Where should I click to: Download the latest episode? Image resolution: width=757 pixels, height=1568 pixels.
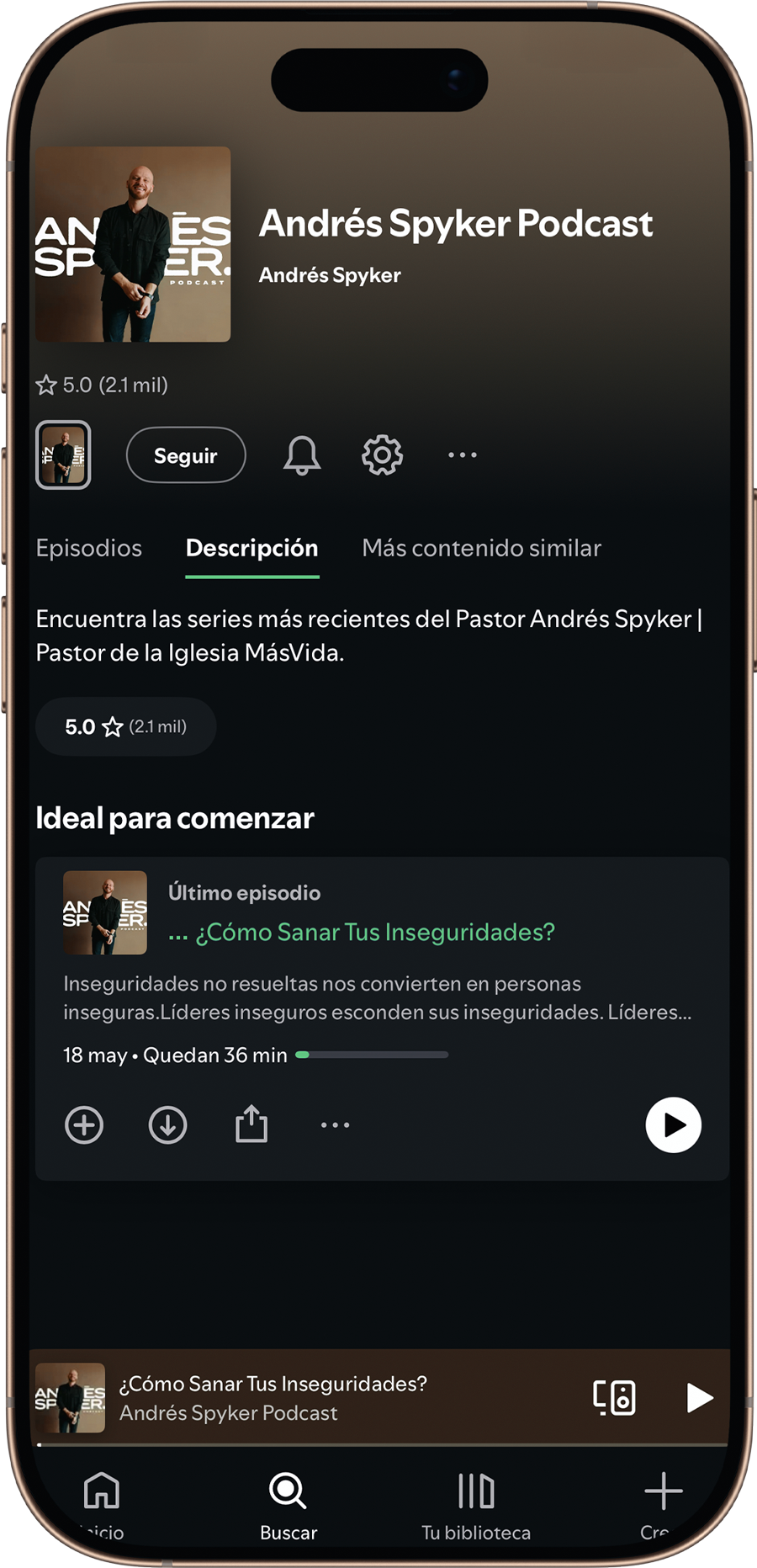167,1125
